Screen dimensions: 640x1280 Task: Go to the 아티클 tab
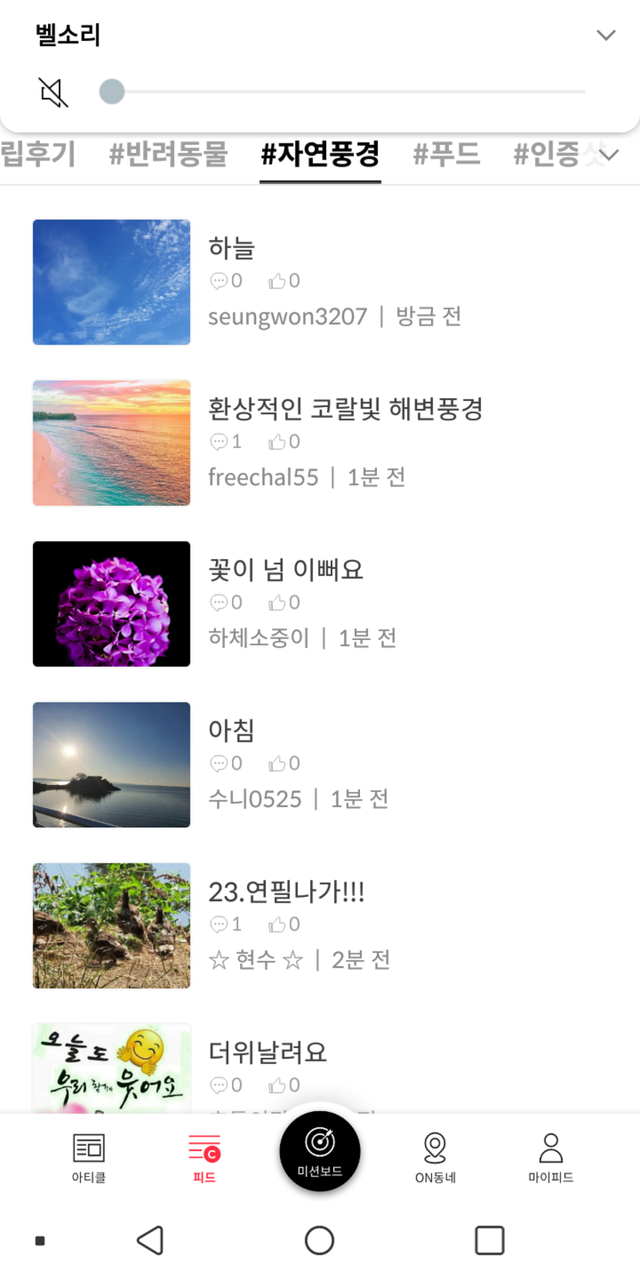(89, 1158)
